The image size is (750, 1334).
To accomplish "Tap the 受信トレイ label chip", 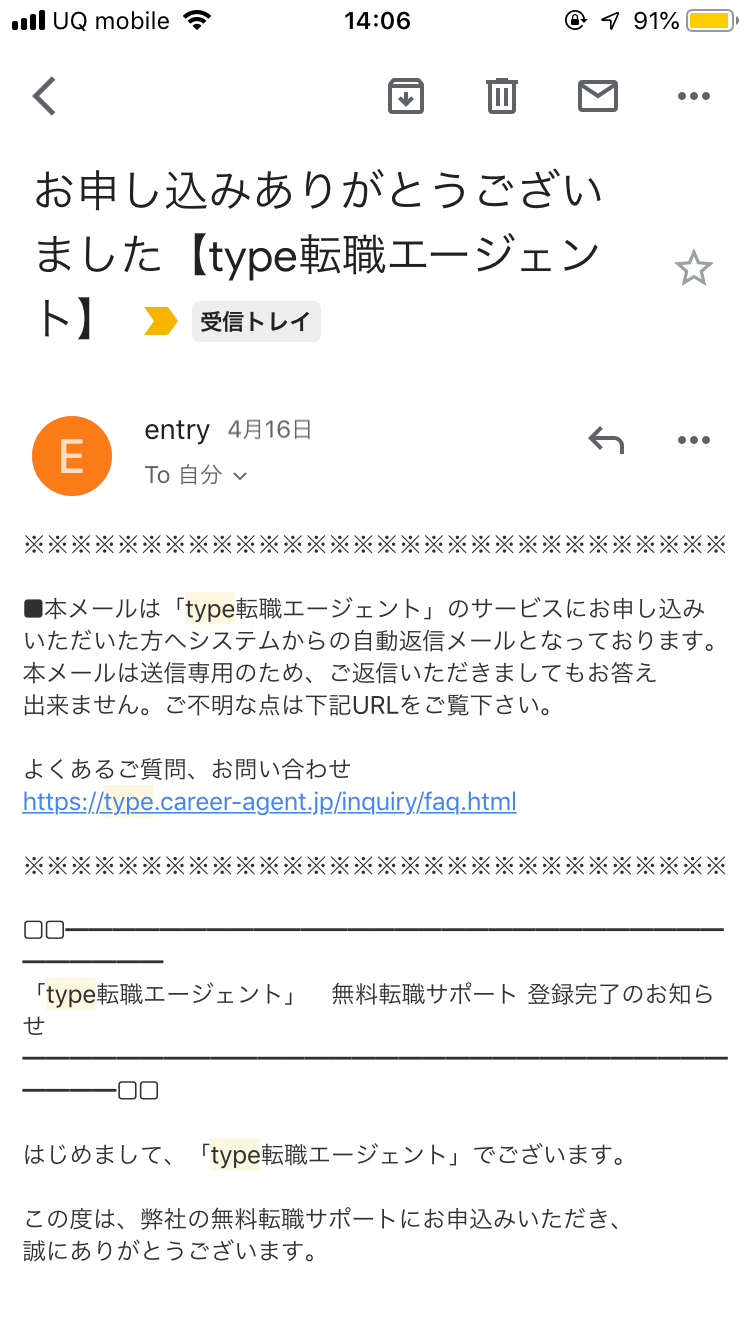I will click(x=256, y=322).
